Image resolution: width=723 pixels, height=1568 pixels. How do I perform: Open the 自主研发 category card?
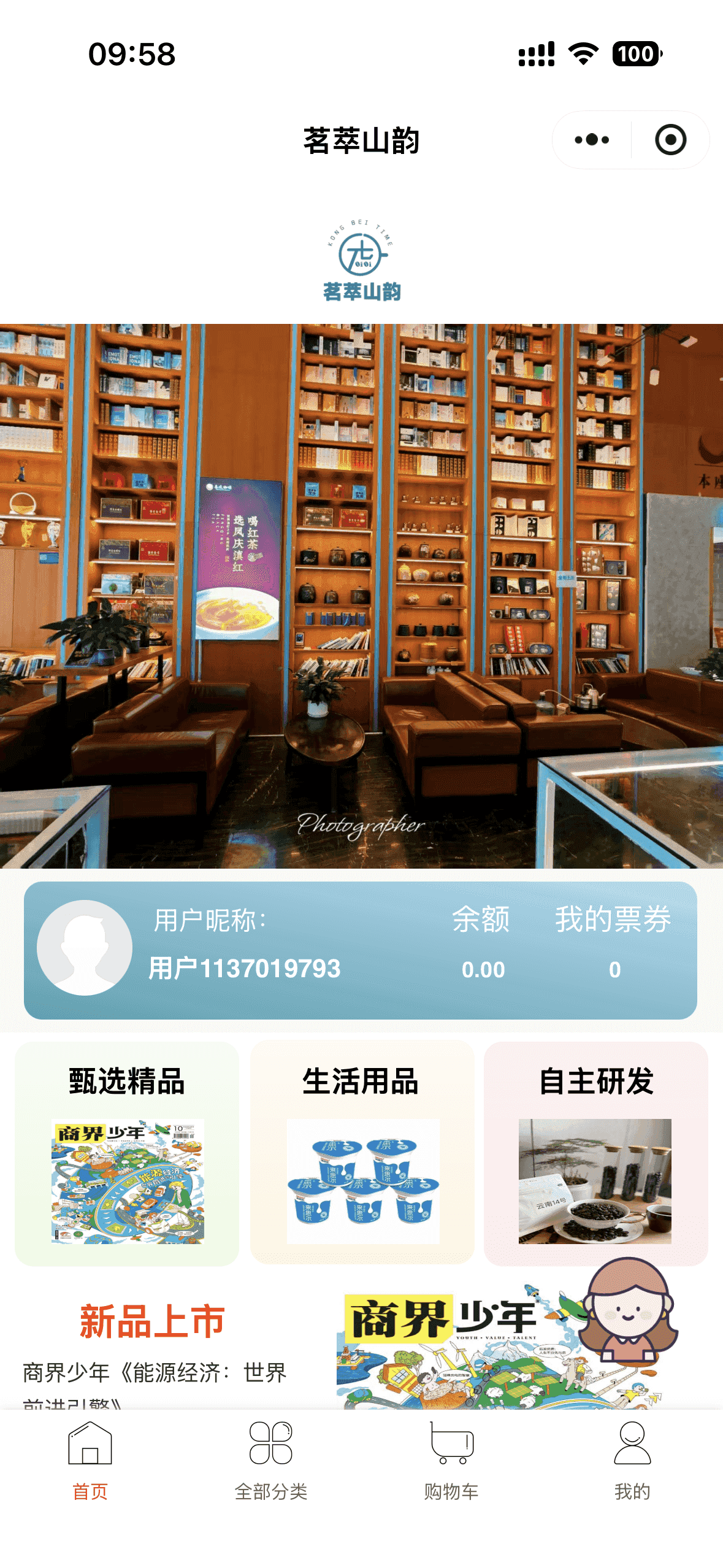pyautogui.click(x=595, y=1153)
